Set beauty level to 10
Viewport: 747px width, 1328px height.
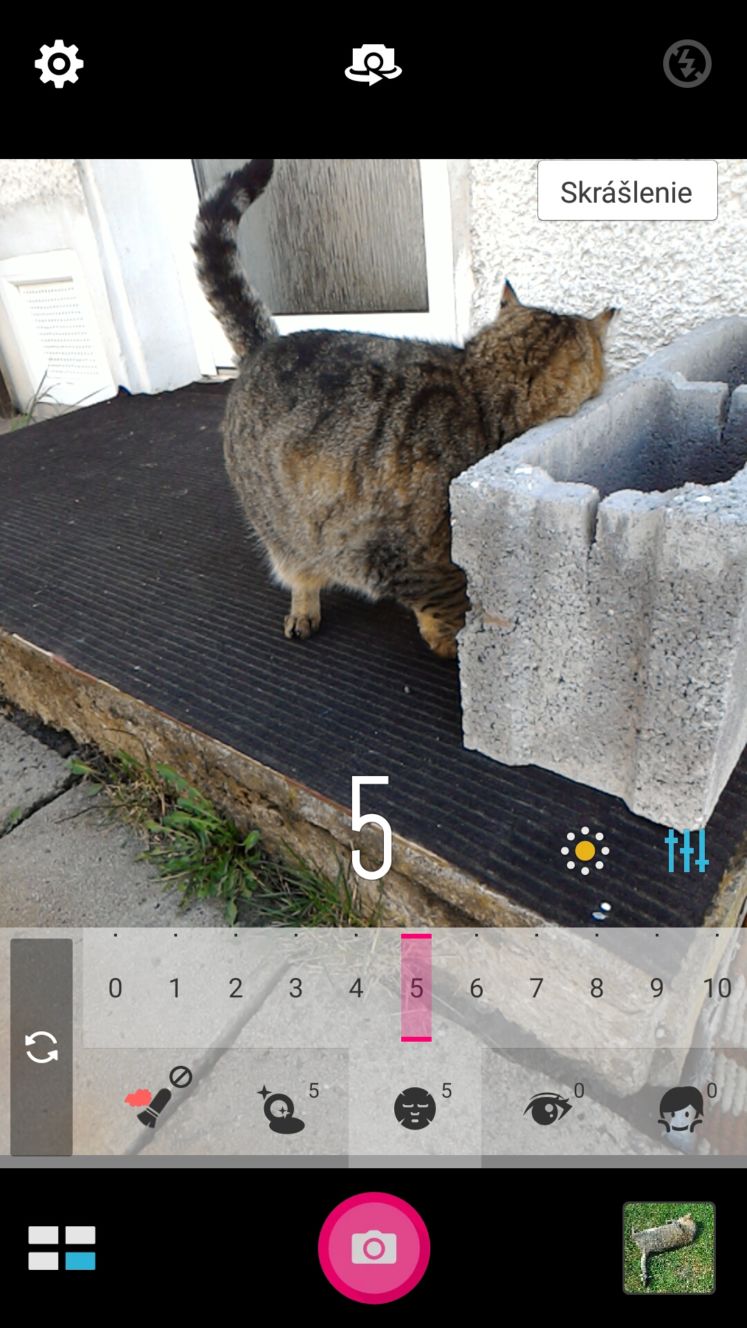coord(717,988)
